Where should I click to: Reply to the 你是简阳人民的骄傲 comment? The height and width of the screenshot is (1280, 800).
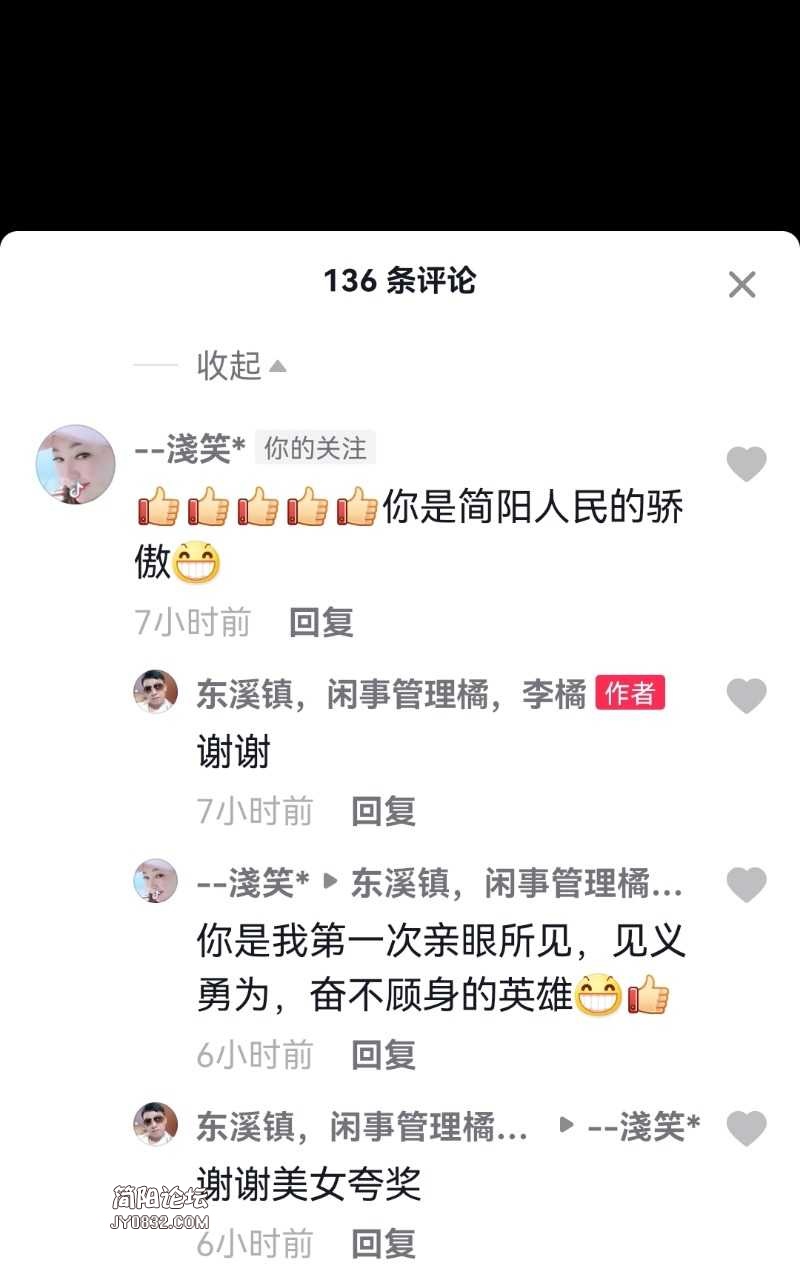point(321,622)
